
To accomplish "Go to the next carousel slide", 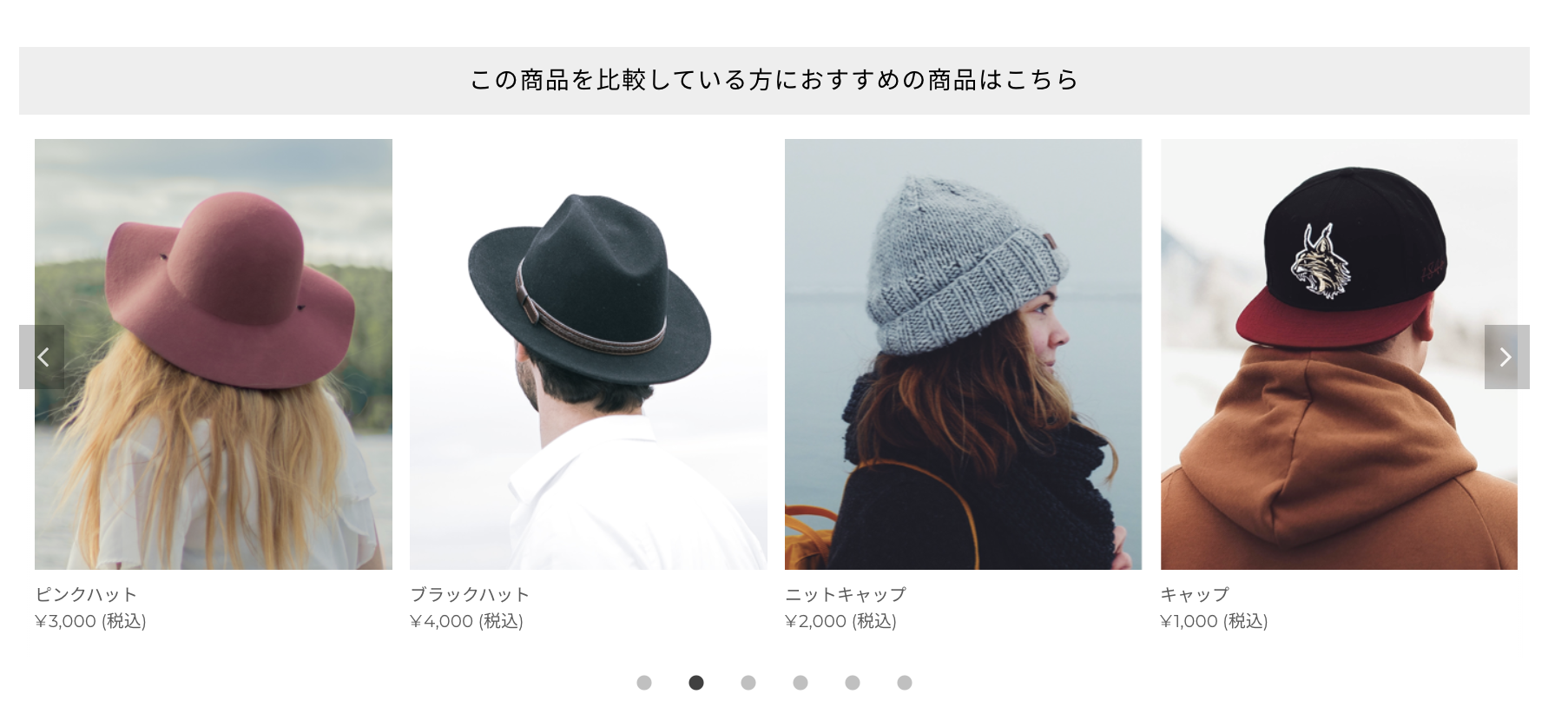I will coord(1506,357).
